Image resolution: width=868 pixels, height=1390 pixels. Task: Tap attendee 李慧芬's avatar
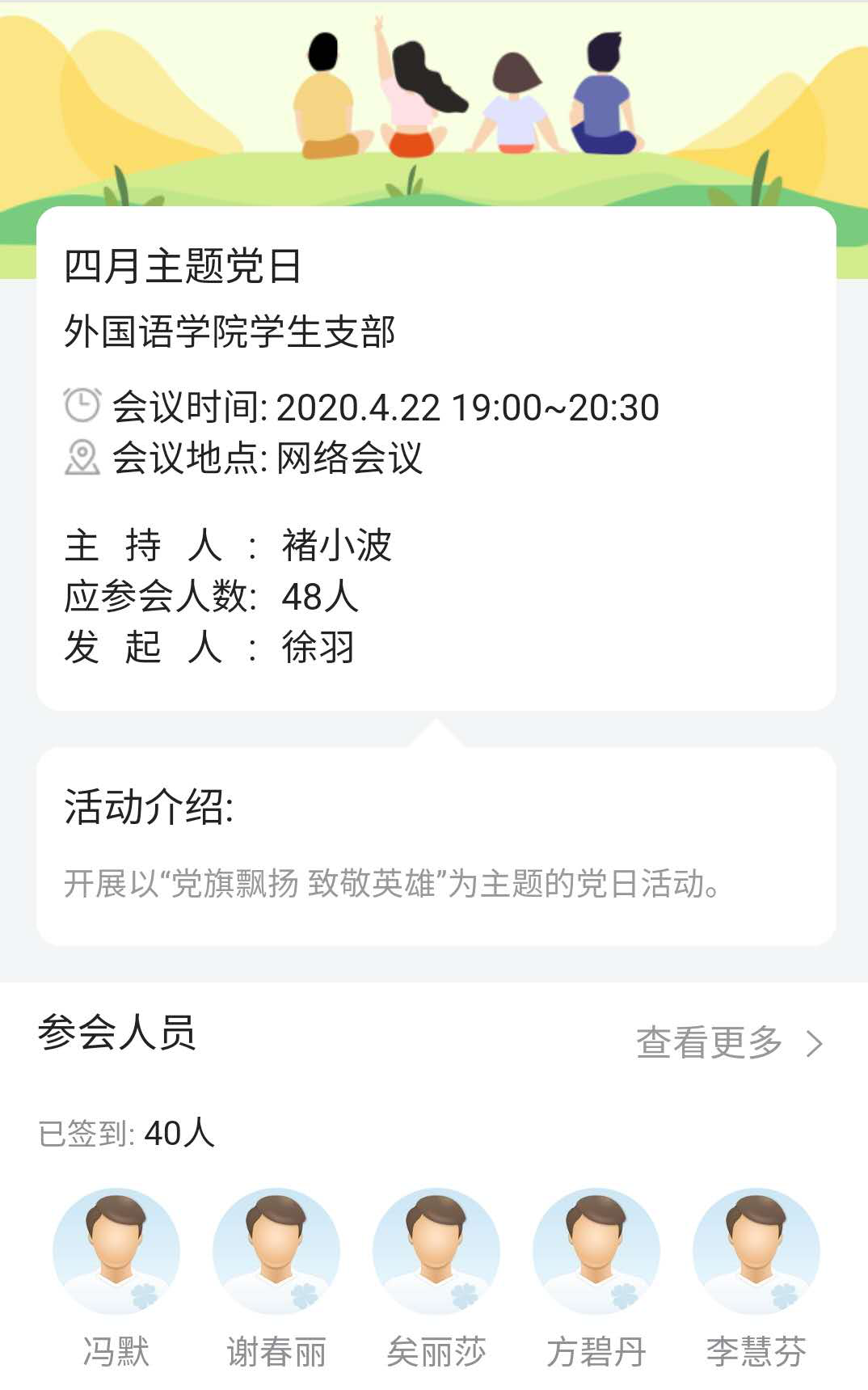(x=756, y=1251)
